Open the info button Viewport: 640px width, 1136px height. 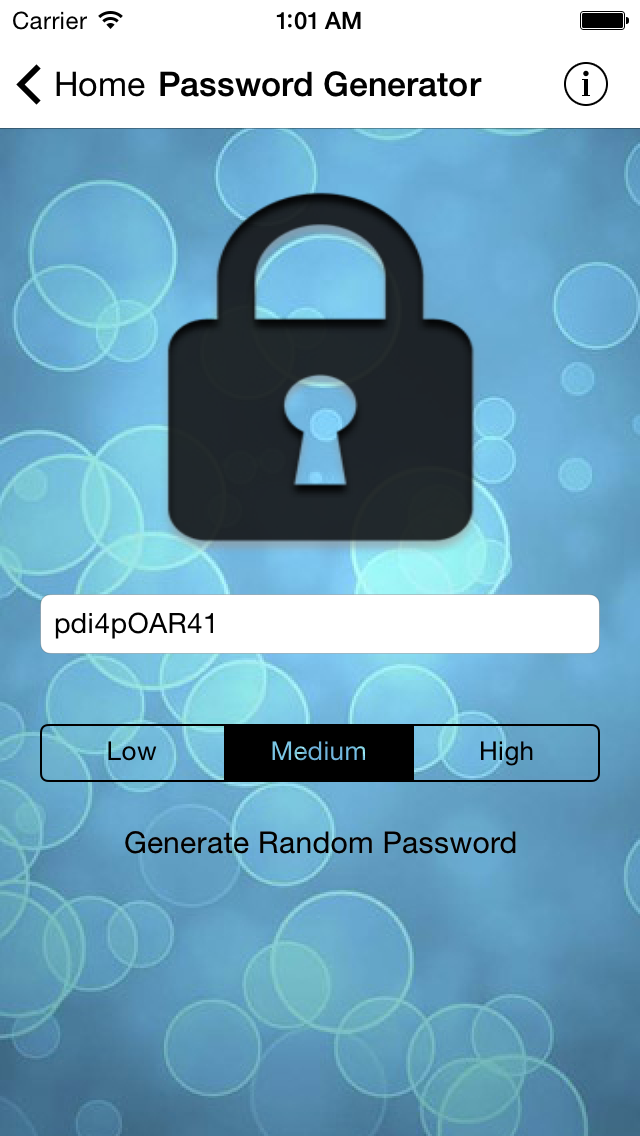[586, 85]
